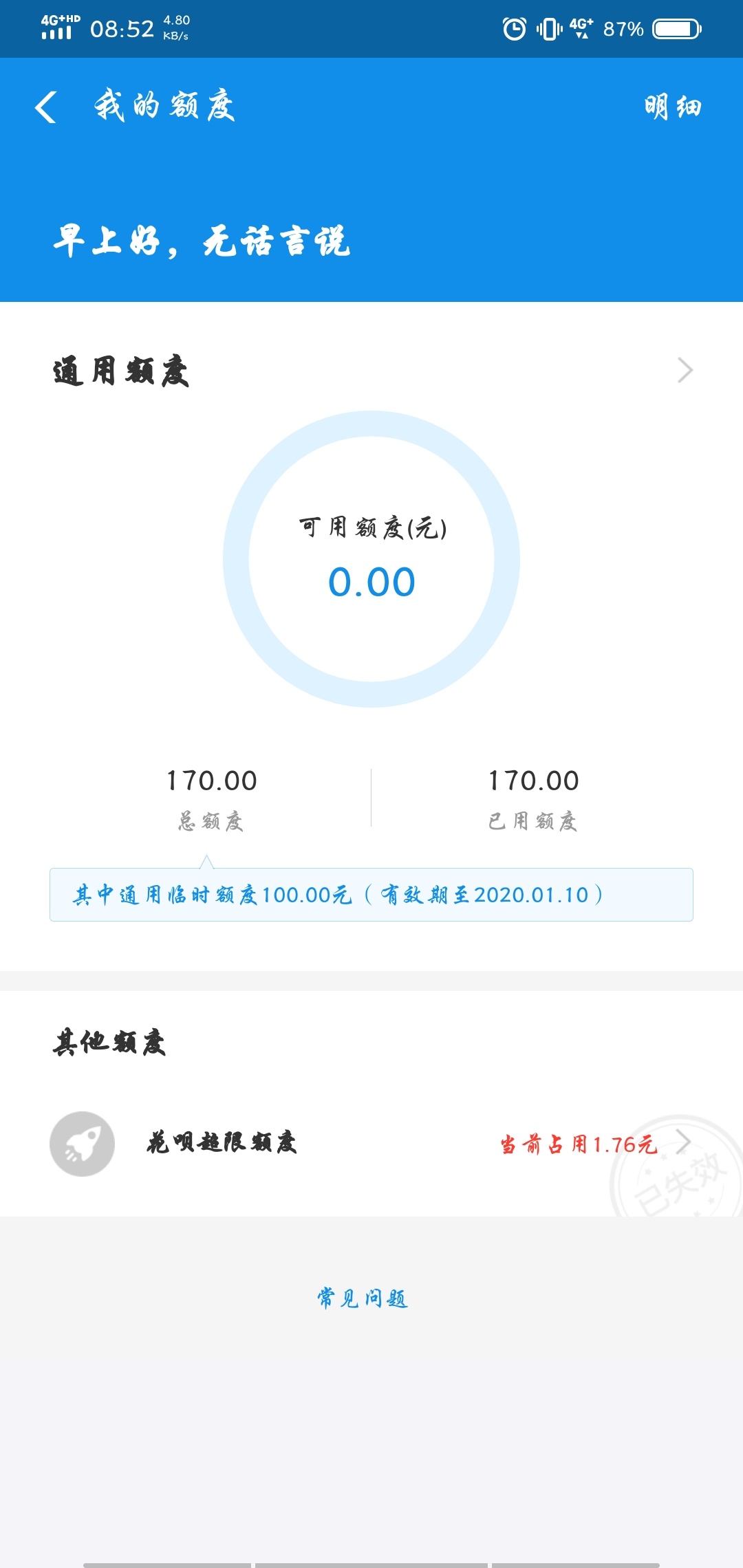743x1568 pixels.
Task: Open the 花呗超限额度 row
Action: click(371, 1144)
